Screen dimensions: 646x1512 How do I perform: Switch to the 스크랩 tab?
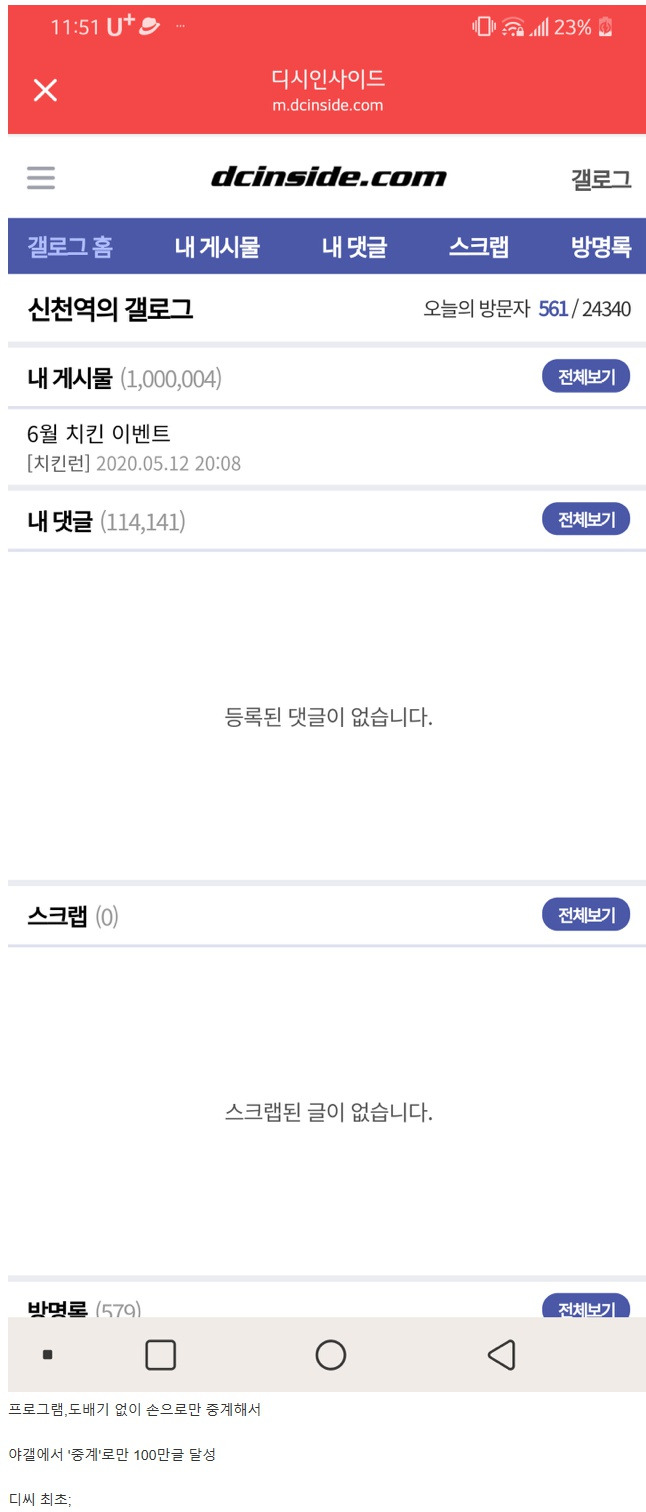point(479,247)
